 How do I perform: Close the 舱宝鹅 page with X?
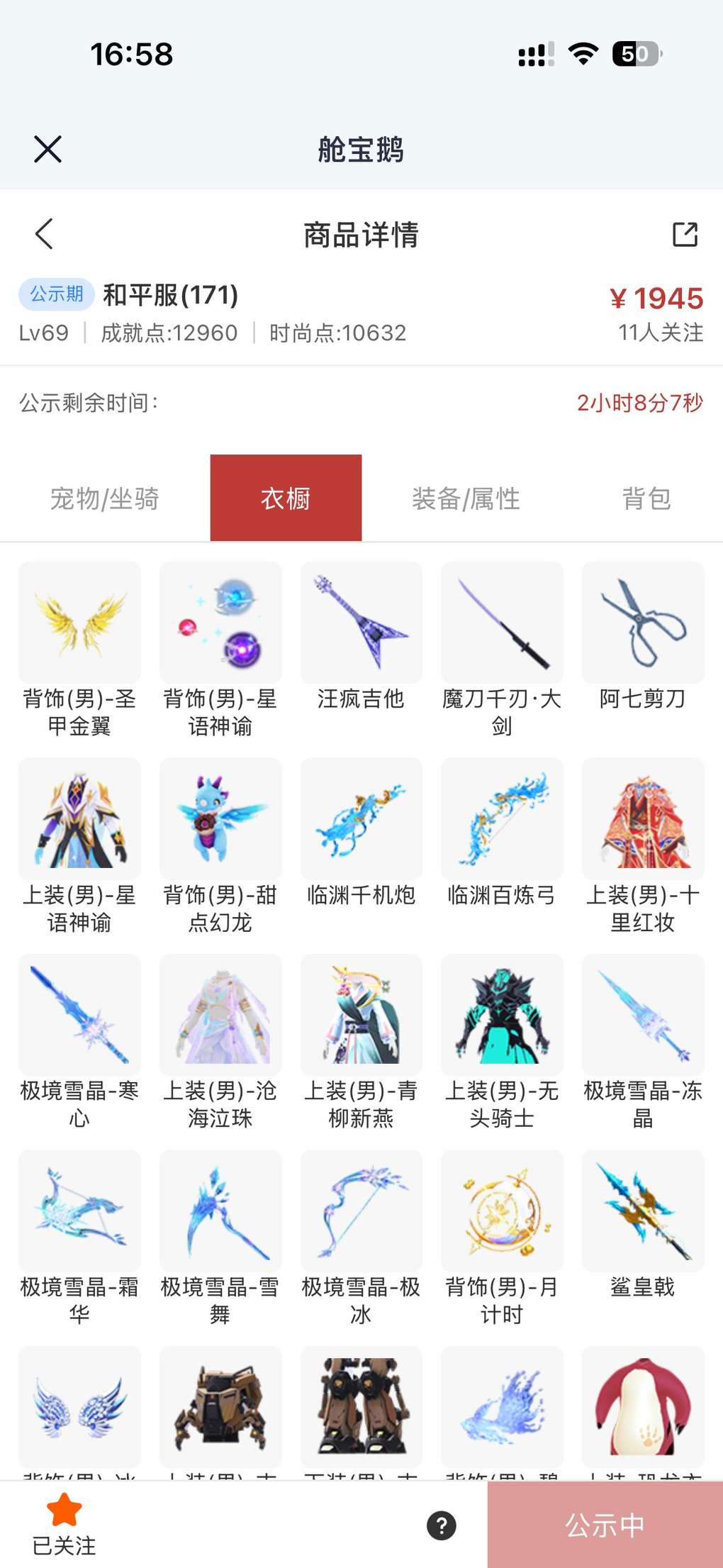pyautogui.click(x=47, y=149)
